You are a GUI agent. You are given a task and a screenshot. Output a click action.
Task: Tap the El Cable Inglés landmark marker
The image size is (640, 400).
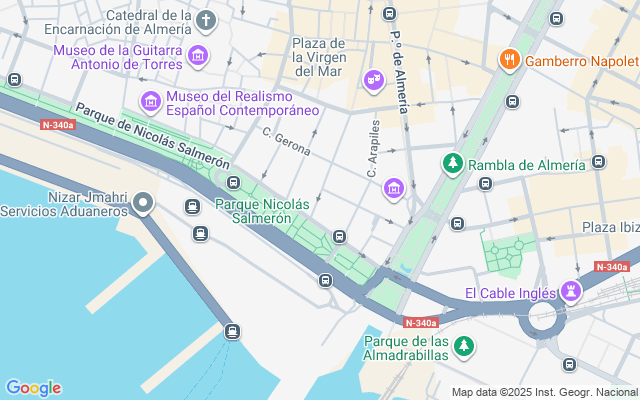tap(572, 291)
